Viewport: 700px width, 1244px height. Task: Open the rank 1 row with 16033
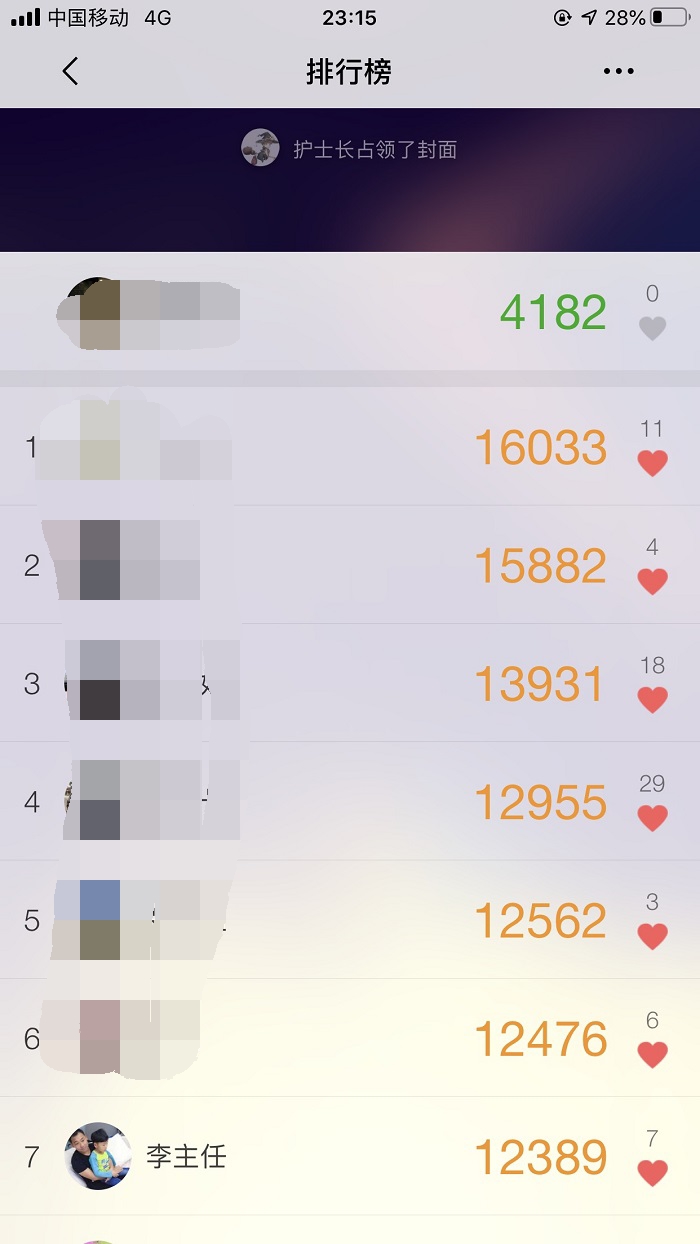350,447
